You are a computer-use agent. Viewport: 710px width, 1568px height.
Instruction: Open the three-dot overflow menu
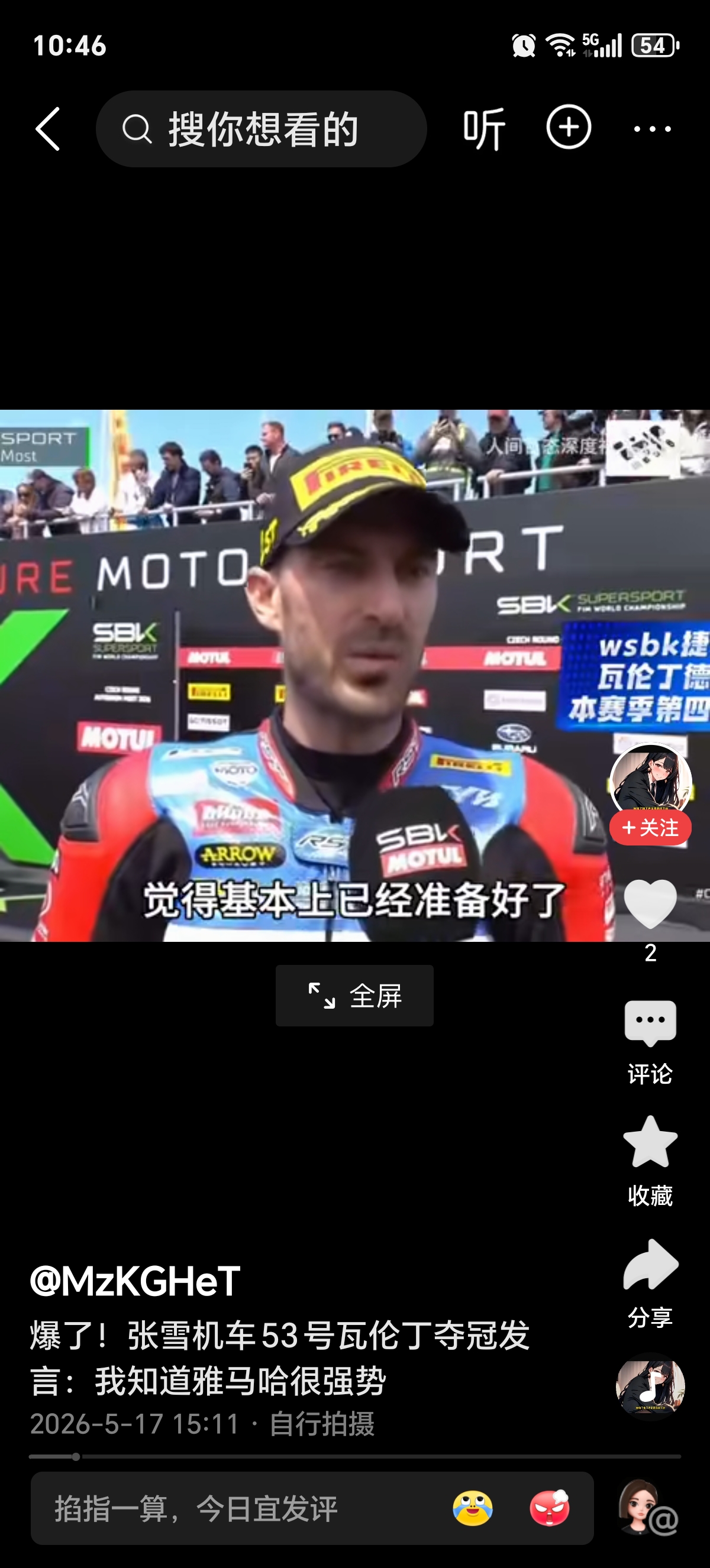pyautogui.click(x=652, y=129)
